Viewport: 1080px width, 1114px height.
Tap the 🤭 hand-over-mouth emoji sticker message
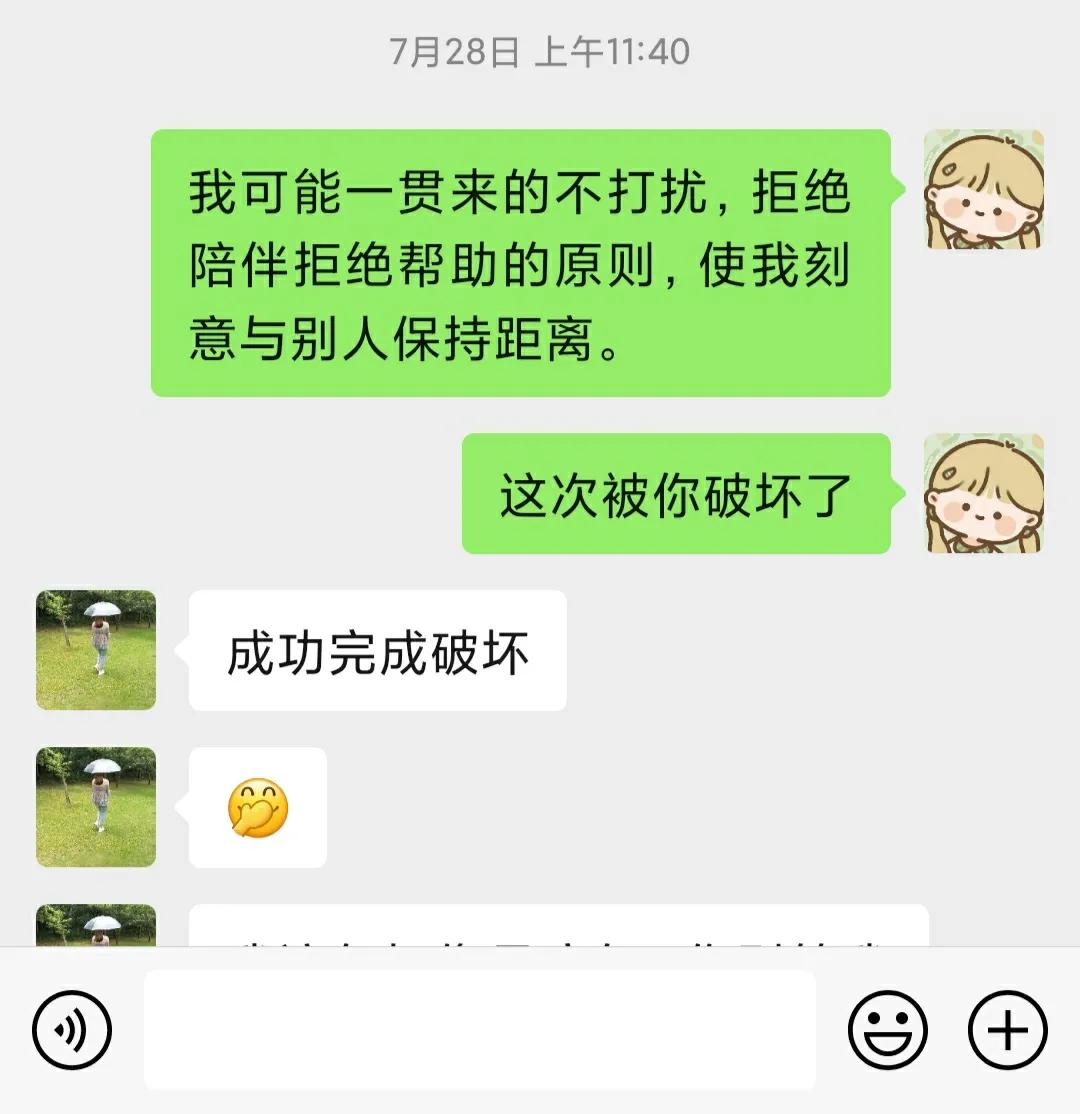point(255,808)
